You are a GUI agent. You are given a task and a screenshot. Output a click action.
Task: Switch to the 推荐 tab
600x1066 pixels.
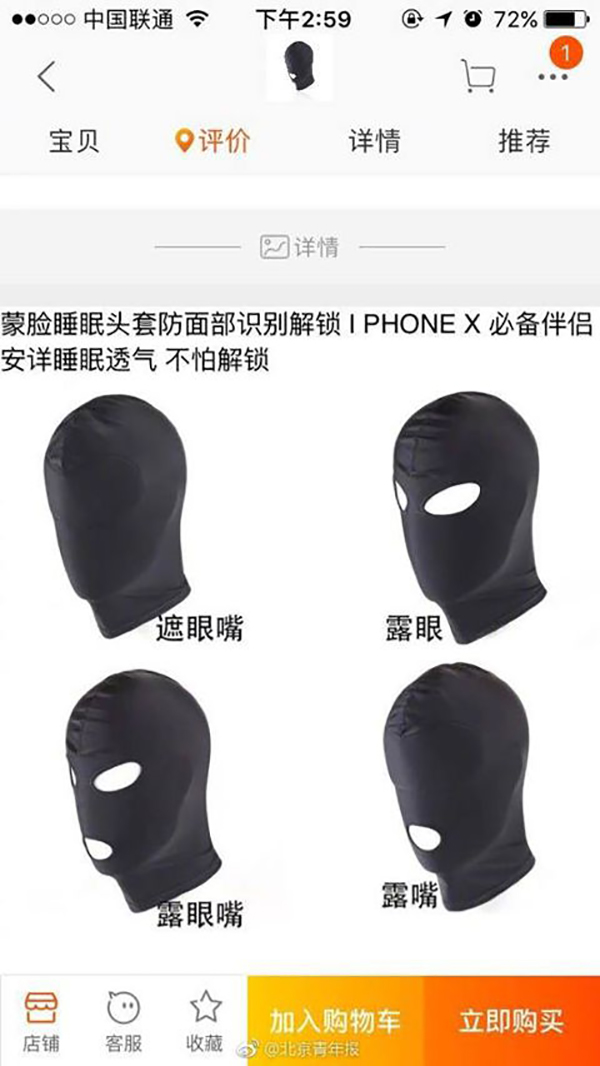coord(524,141)
